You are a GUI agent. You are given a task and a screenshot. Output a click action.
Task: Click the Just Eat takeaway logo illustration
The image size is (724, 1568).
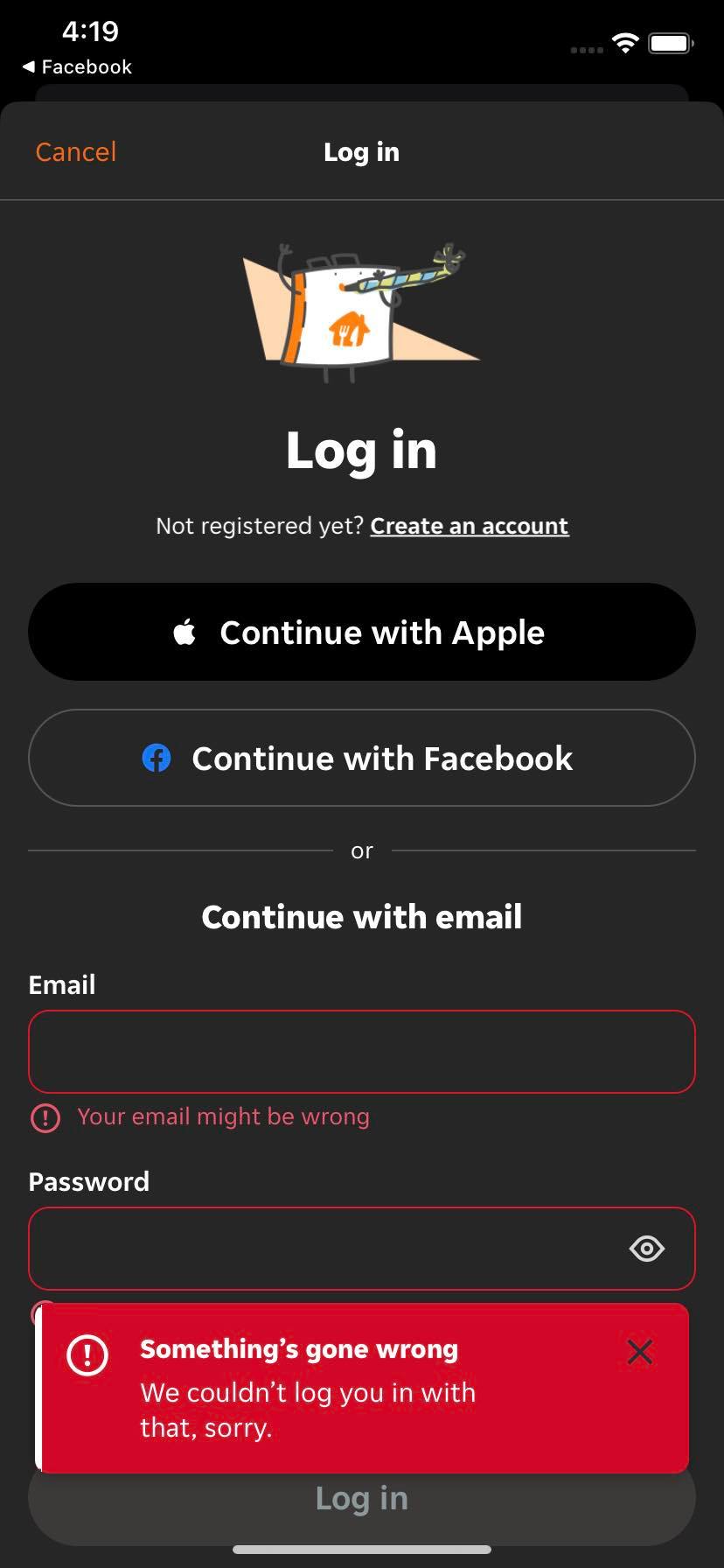(361, 306)
